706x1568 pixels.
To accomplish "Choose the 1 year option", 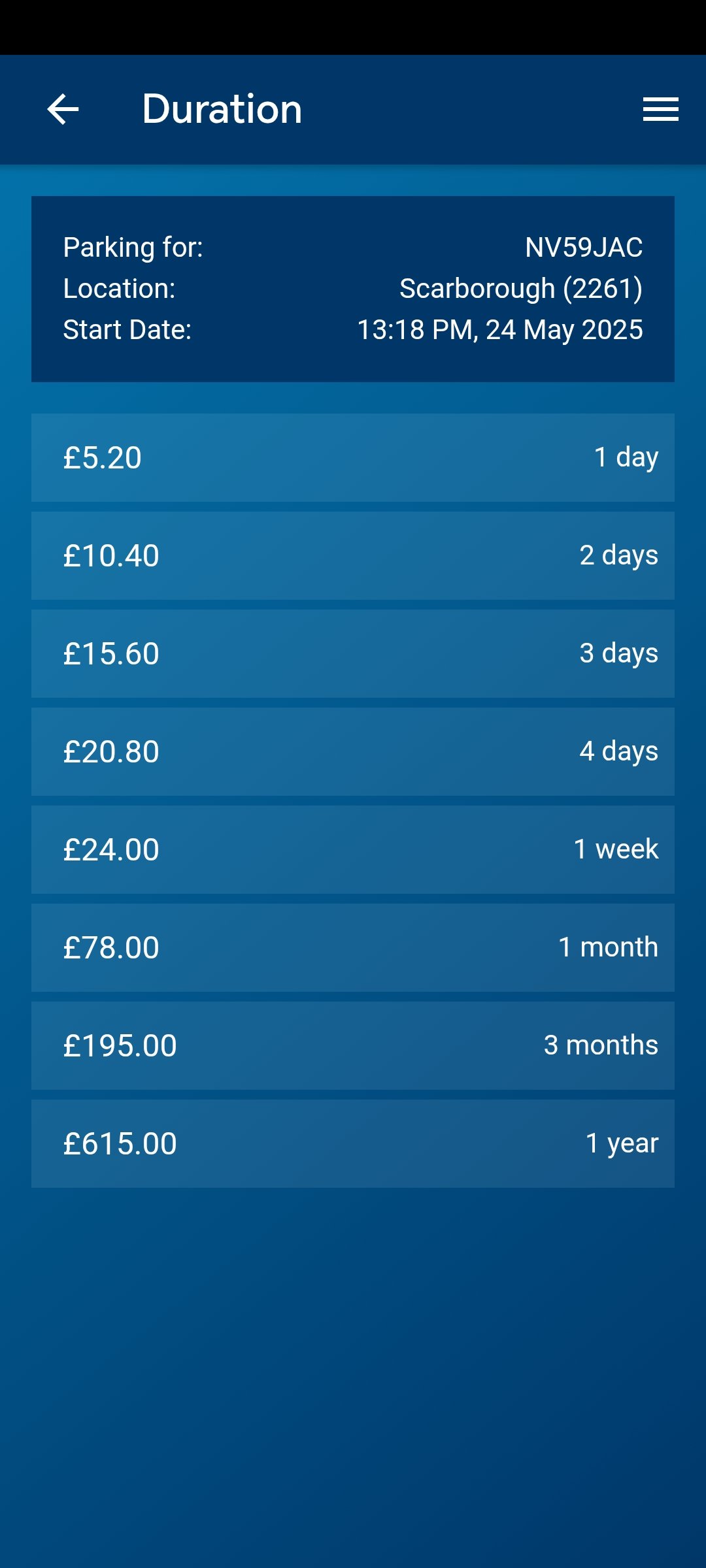I will click(x=353, y=1143).
